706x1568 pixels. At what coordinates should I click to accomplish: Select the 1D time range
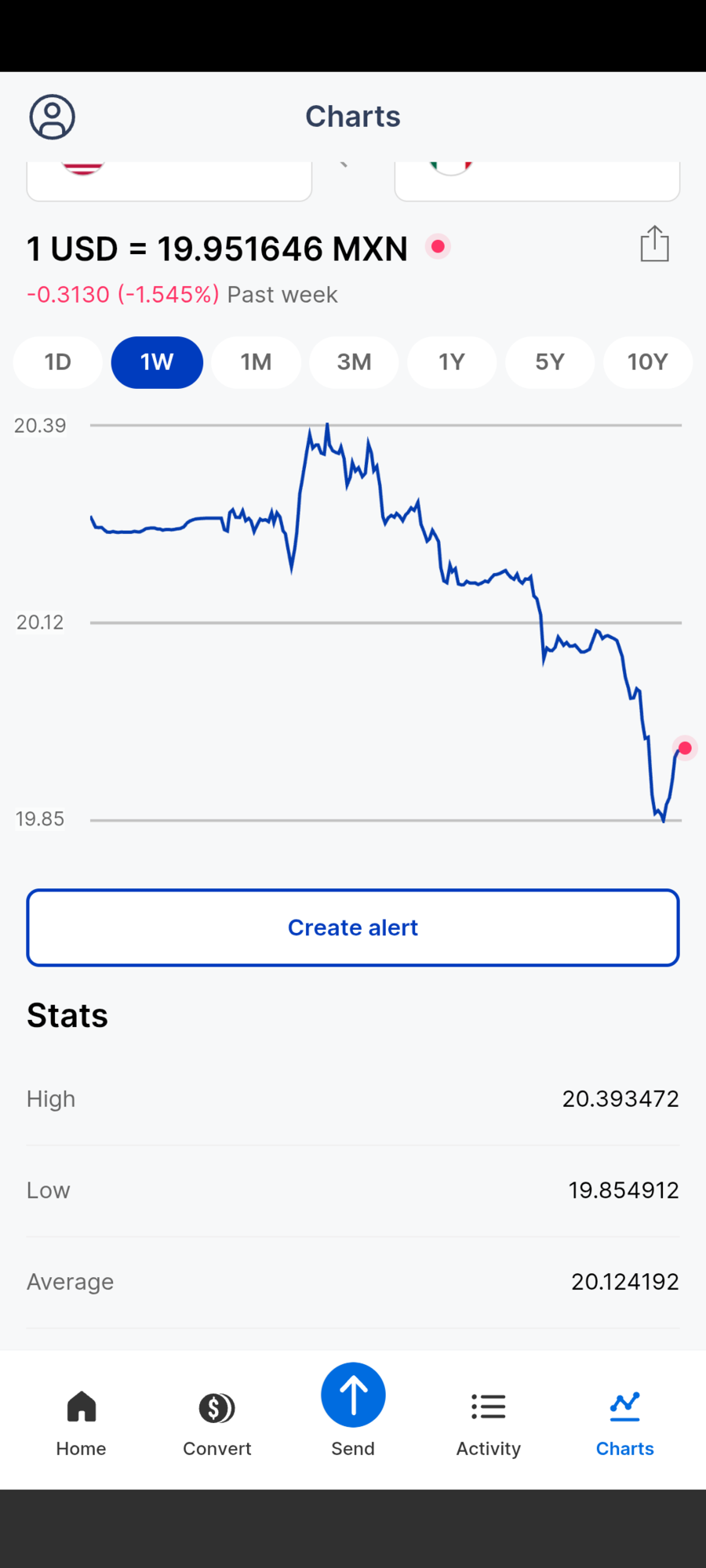tap(58, 362)
